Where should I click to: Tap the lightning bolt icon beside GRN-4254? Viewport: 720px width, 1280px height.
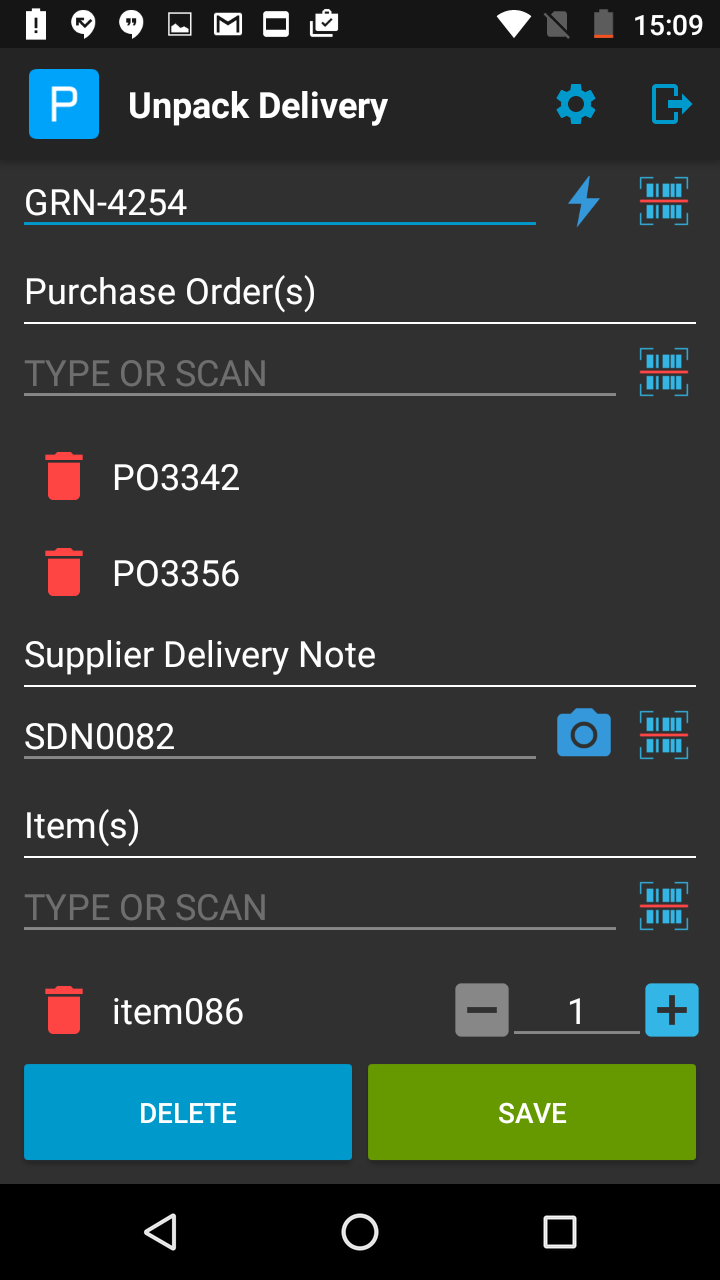pos(583,201)
